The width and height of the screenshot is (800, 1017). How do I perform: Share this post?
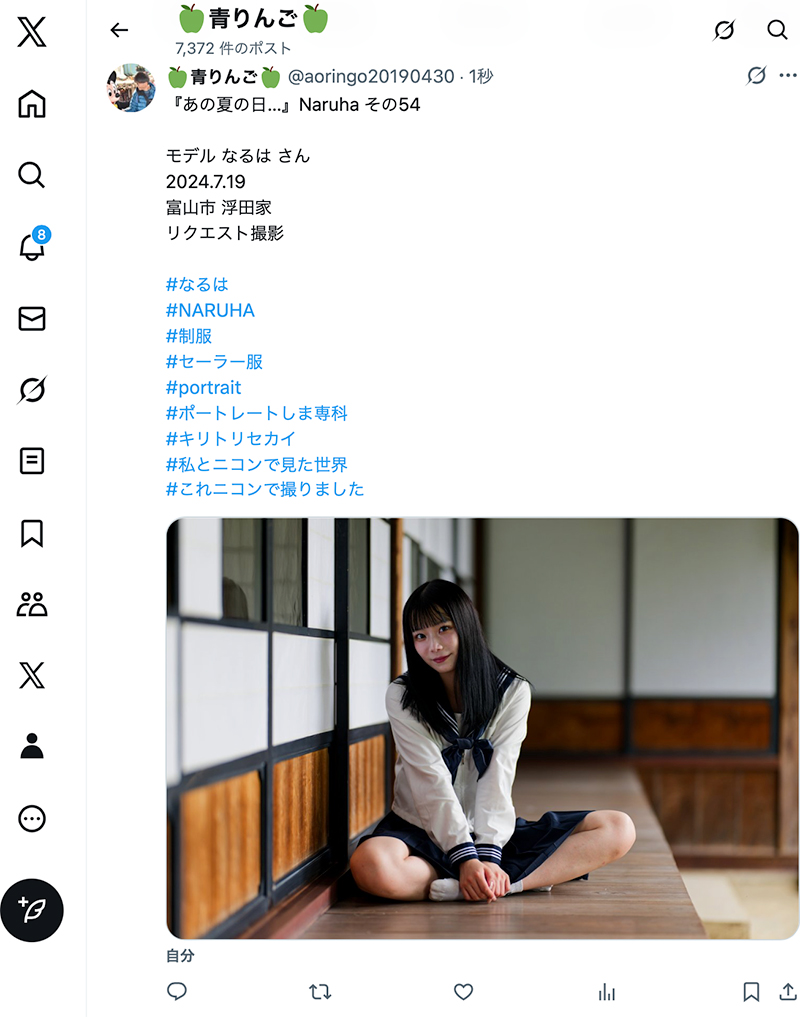tap(787, 991)
